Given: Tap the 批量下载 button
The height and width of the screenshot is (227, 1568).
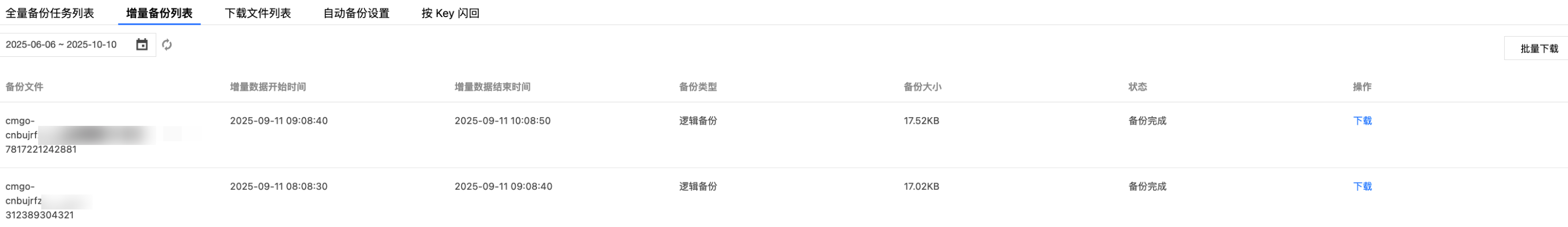Looking at the screenshot, I should tap(1538, 48).
